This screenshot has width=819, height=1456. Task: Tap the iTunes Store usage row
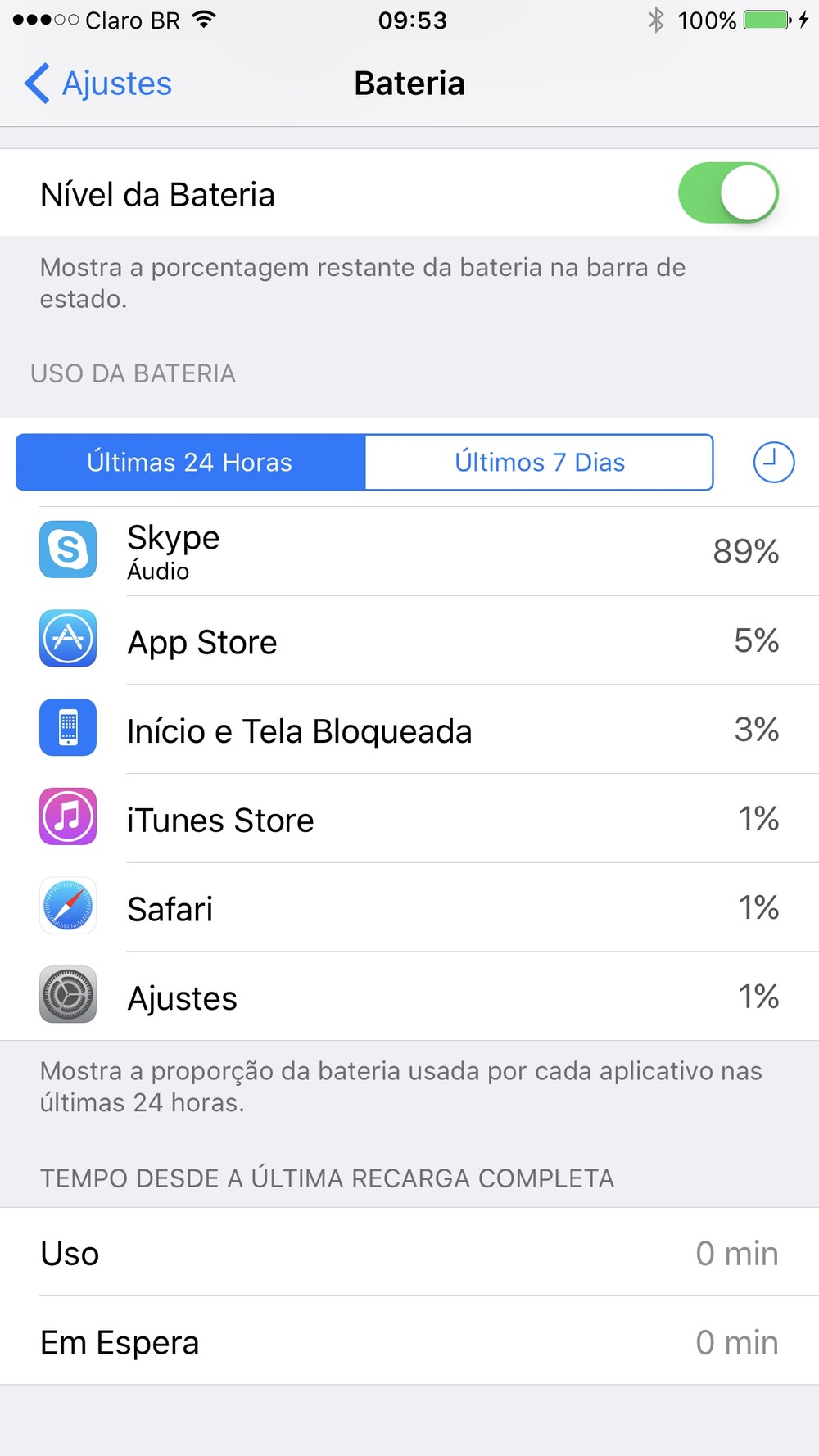coord(409,819)
